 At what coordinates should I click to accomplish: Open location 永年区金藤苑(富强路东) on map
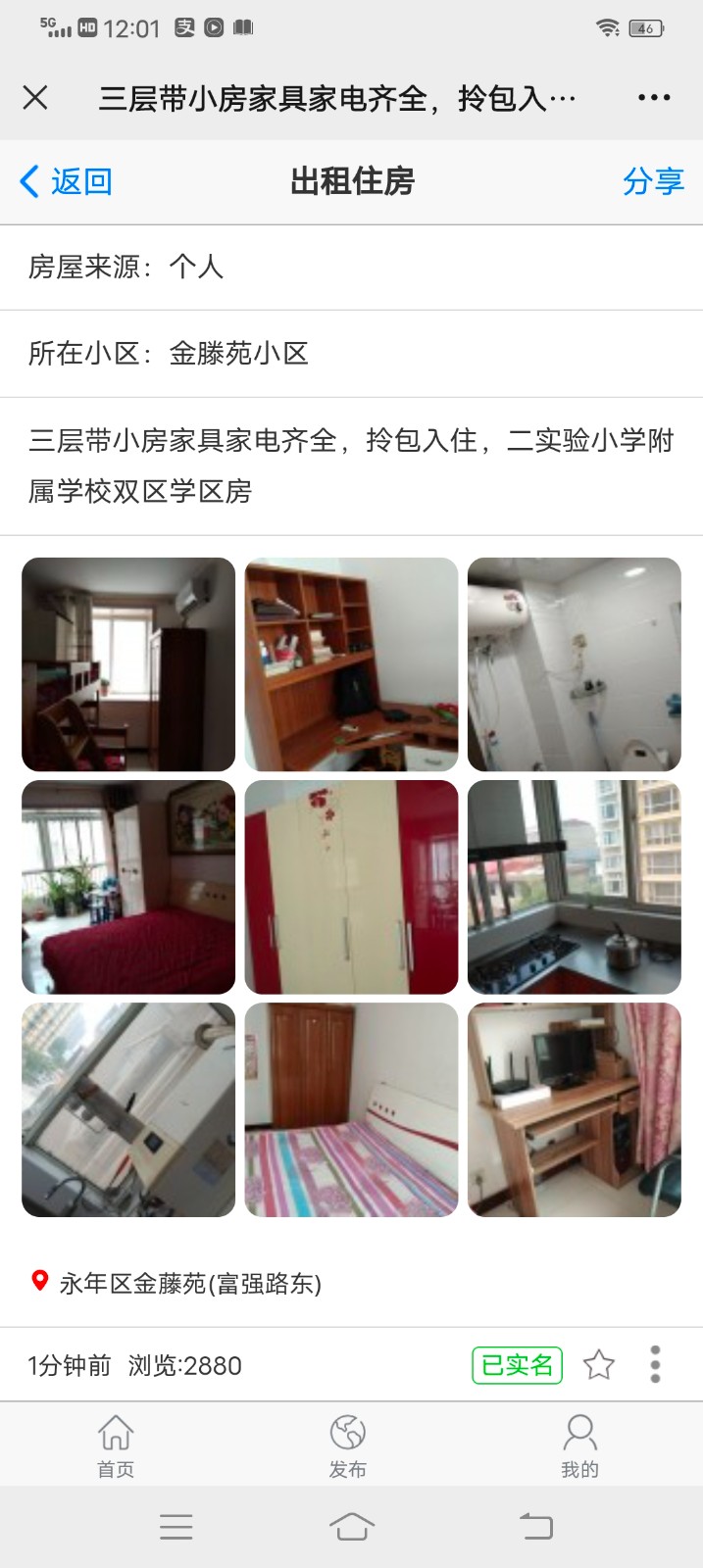(190, 1283)
